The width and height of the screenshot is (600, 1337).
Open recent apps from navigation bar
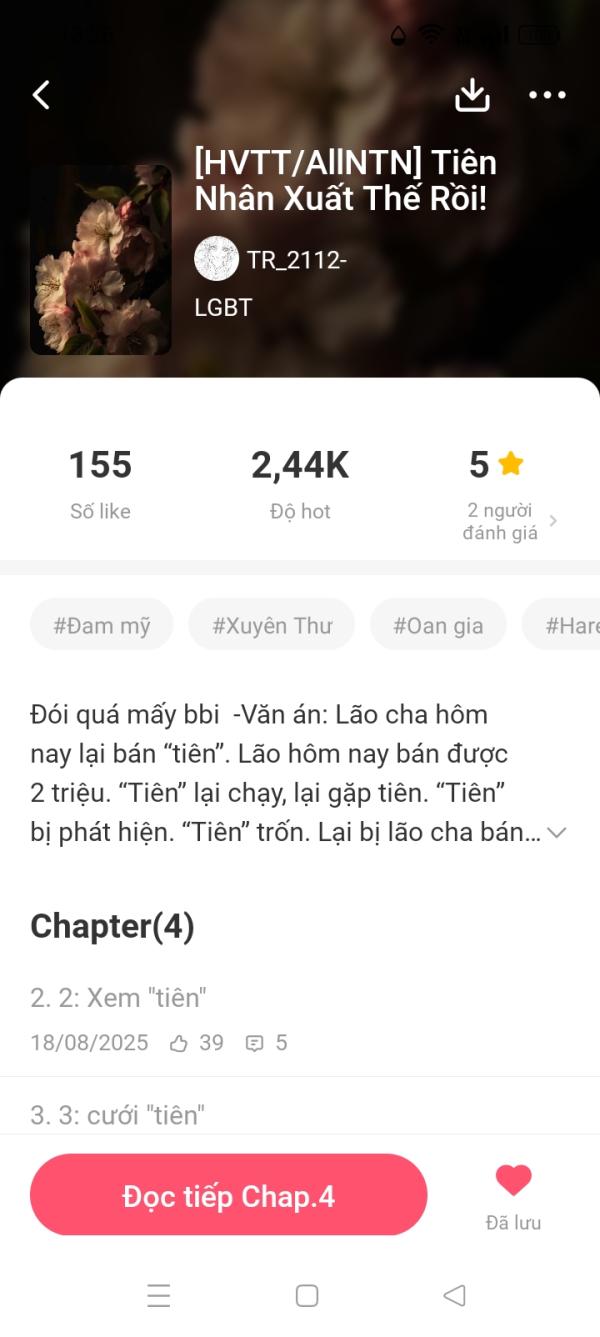(159, 1296)
